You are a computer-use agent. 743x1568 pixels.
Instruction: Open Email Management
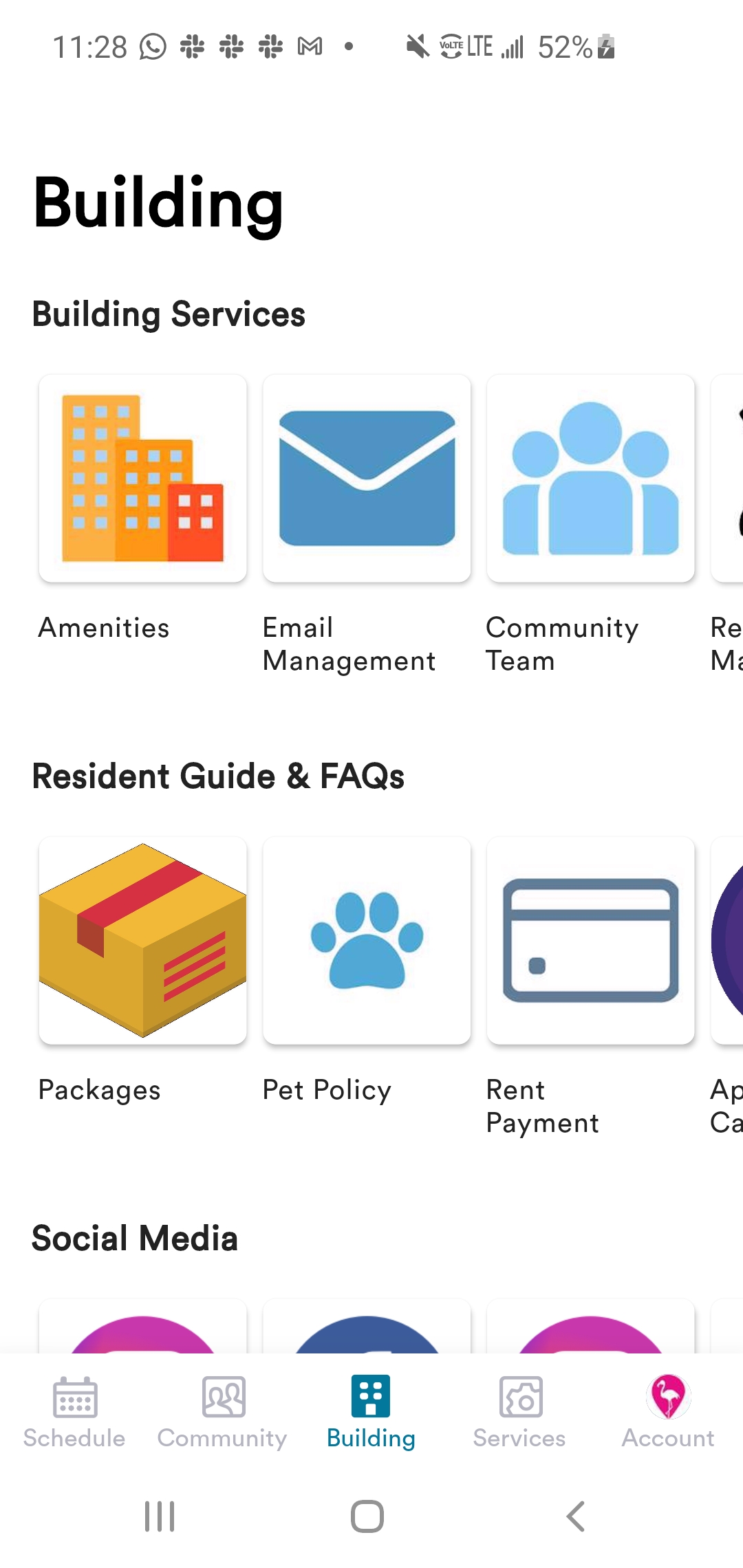367,479
